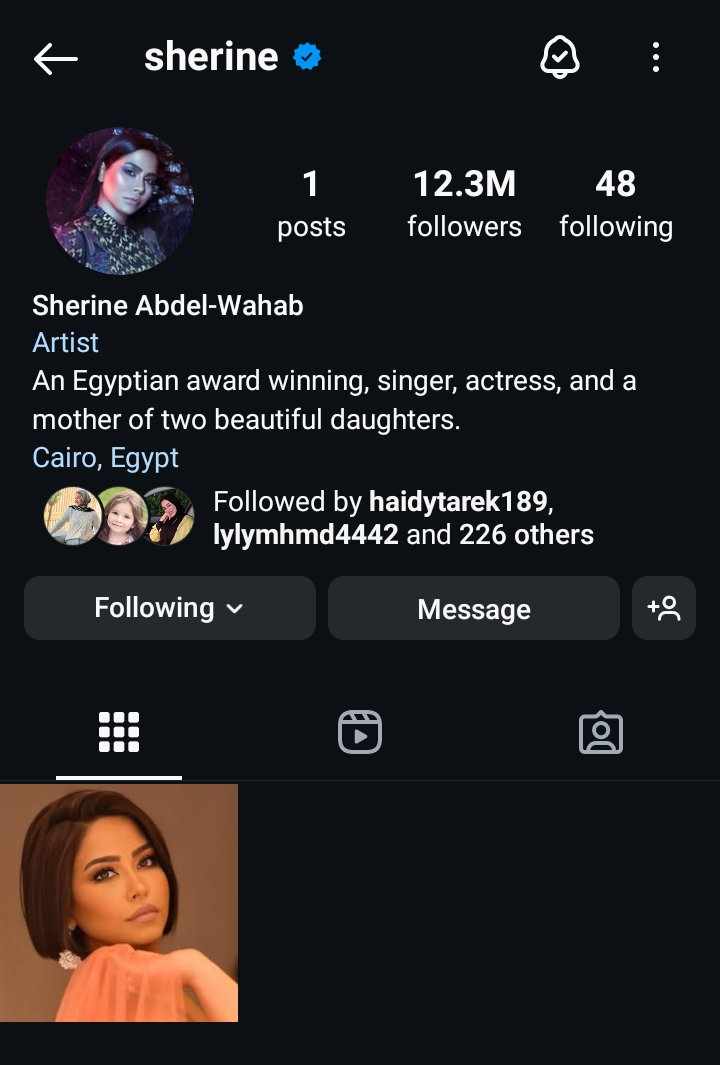Open the only post in the grid

[x=119, y=902]
